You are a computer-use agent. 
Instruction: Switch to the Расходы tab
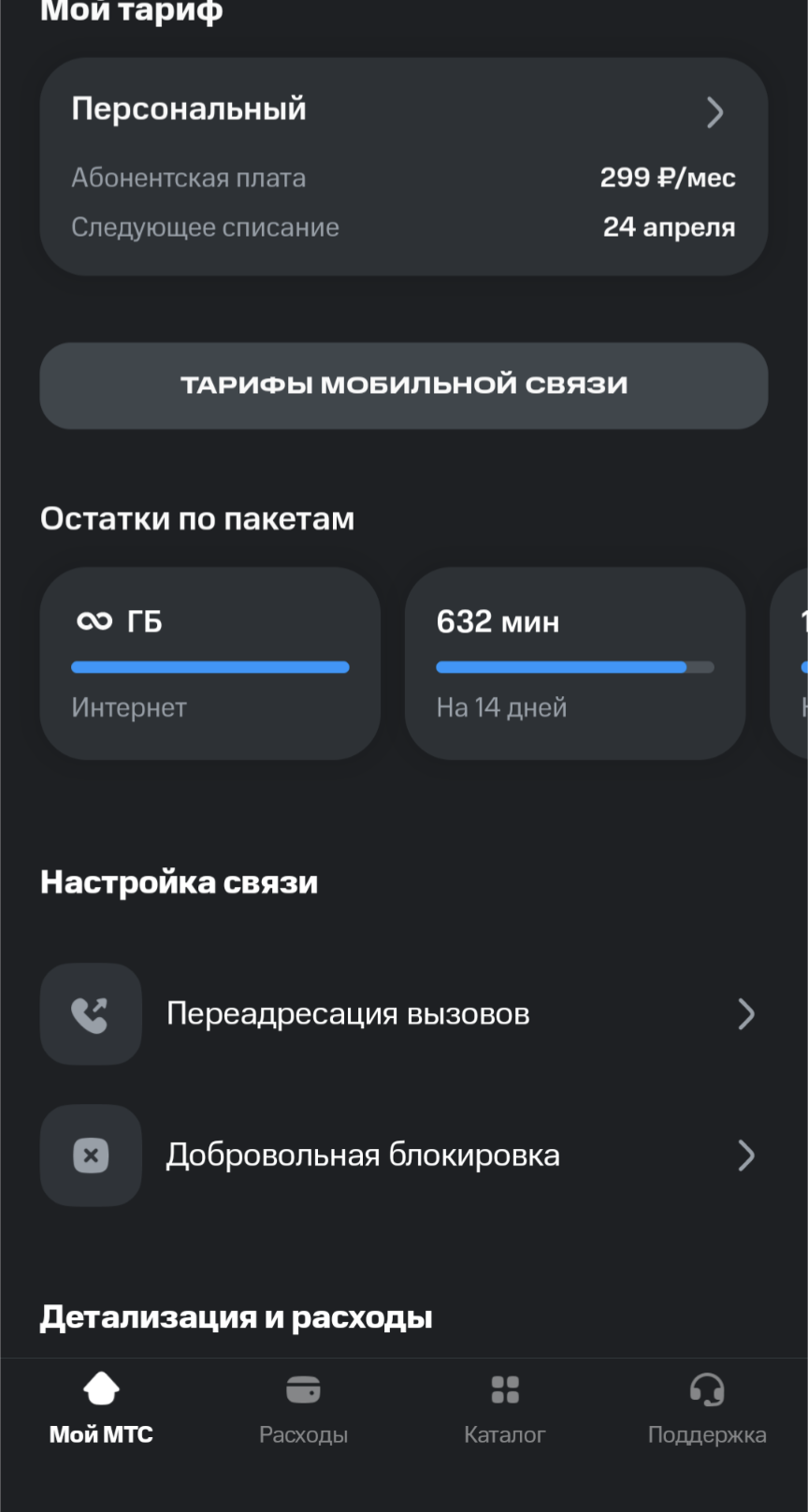[x=303, y=1408]
